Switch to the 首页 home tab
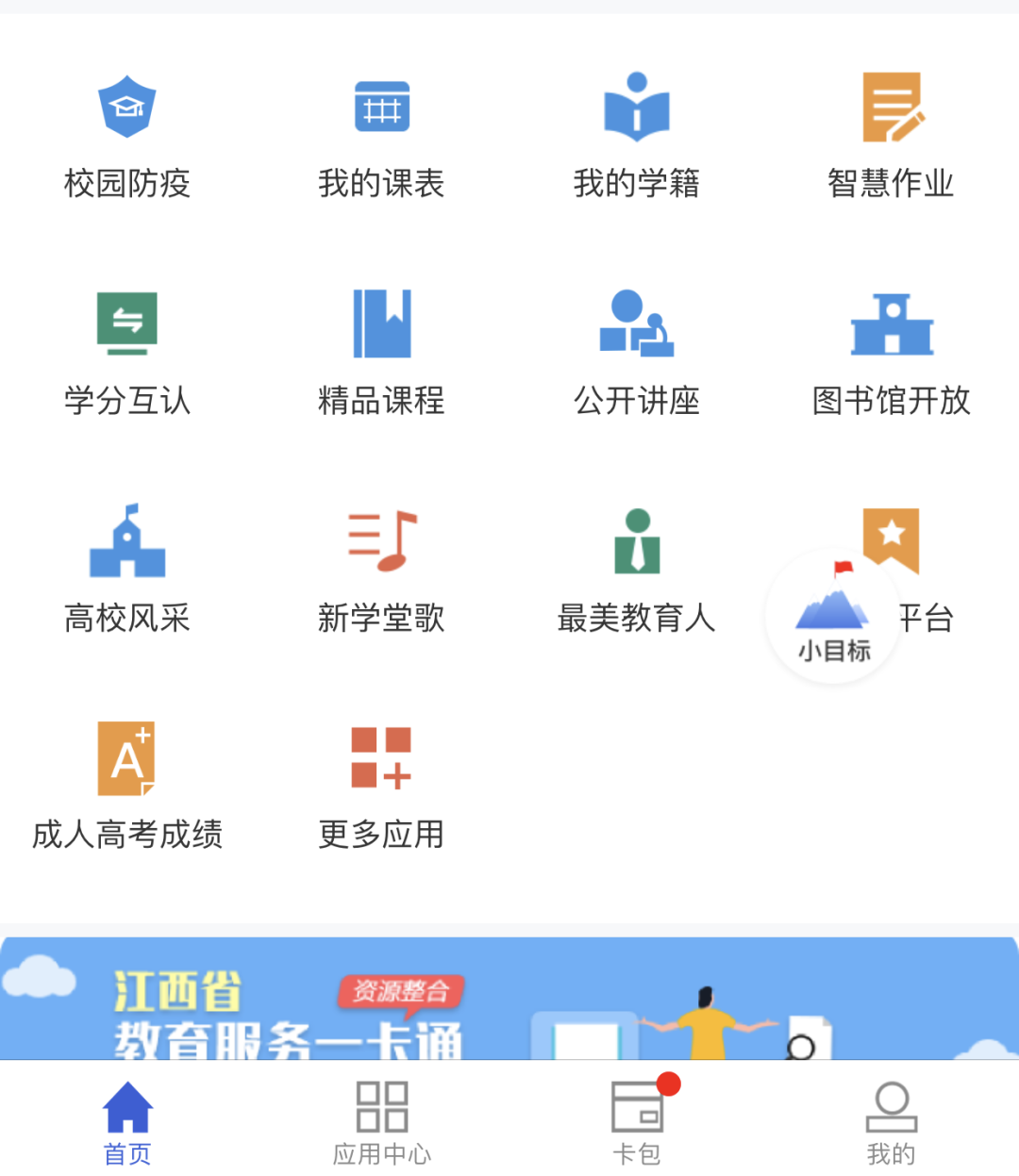The width and height of the screenshot is (1019, 1176). pos(127,1123)
